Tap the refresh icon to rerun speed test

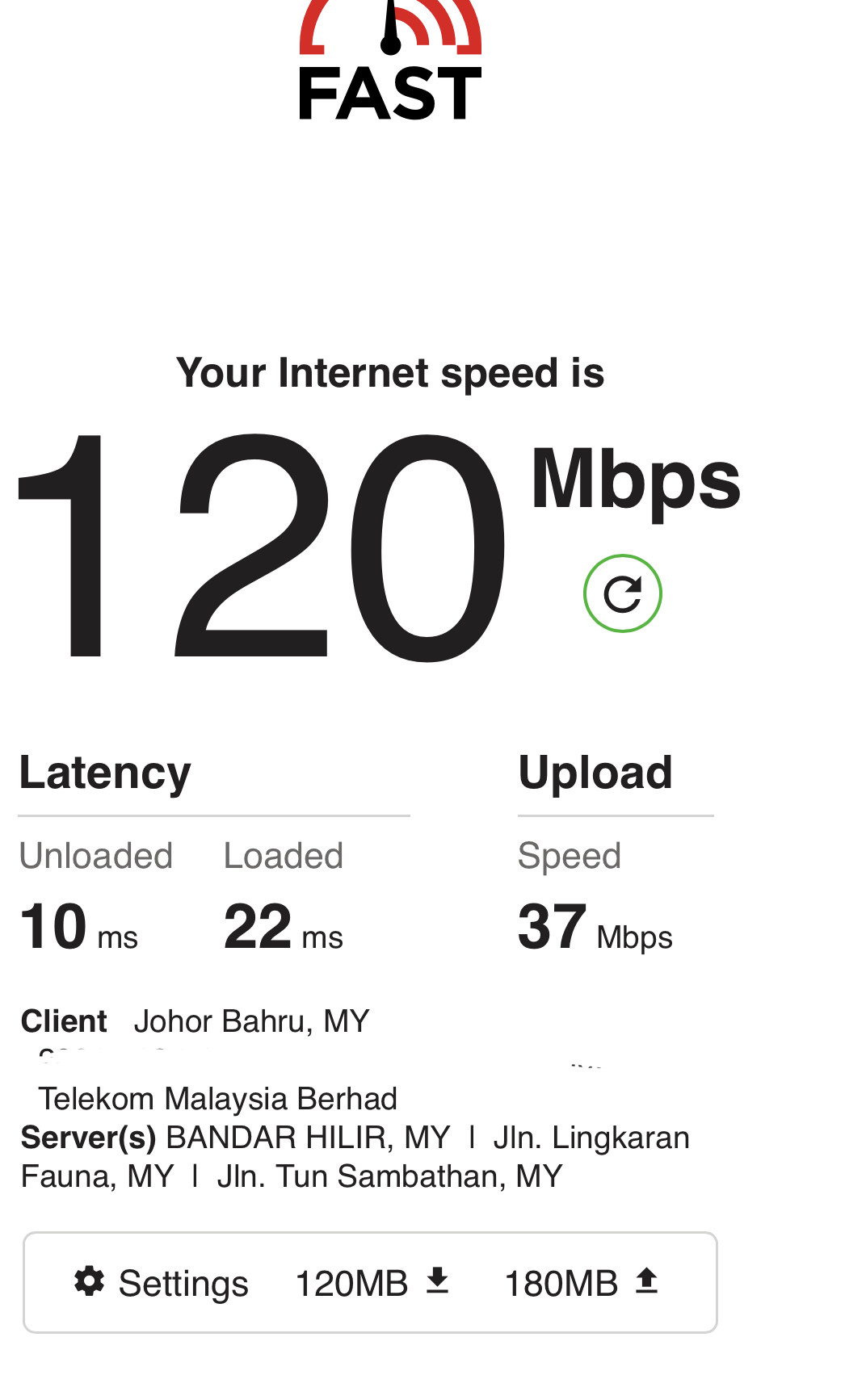pos(622,593)
